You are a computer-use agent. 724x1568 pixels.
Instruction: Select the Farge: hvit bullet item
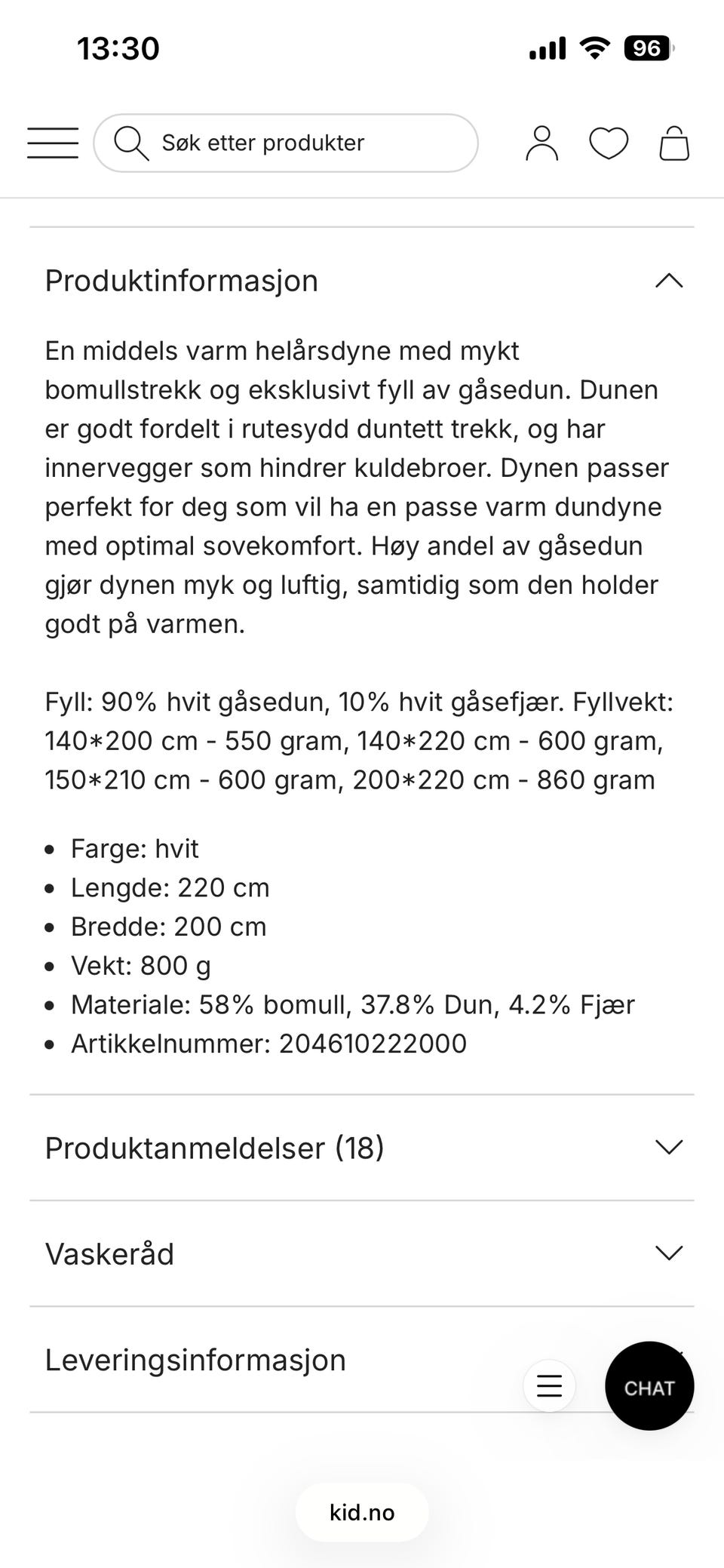pyautogui.click(x=133, y=848)
